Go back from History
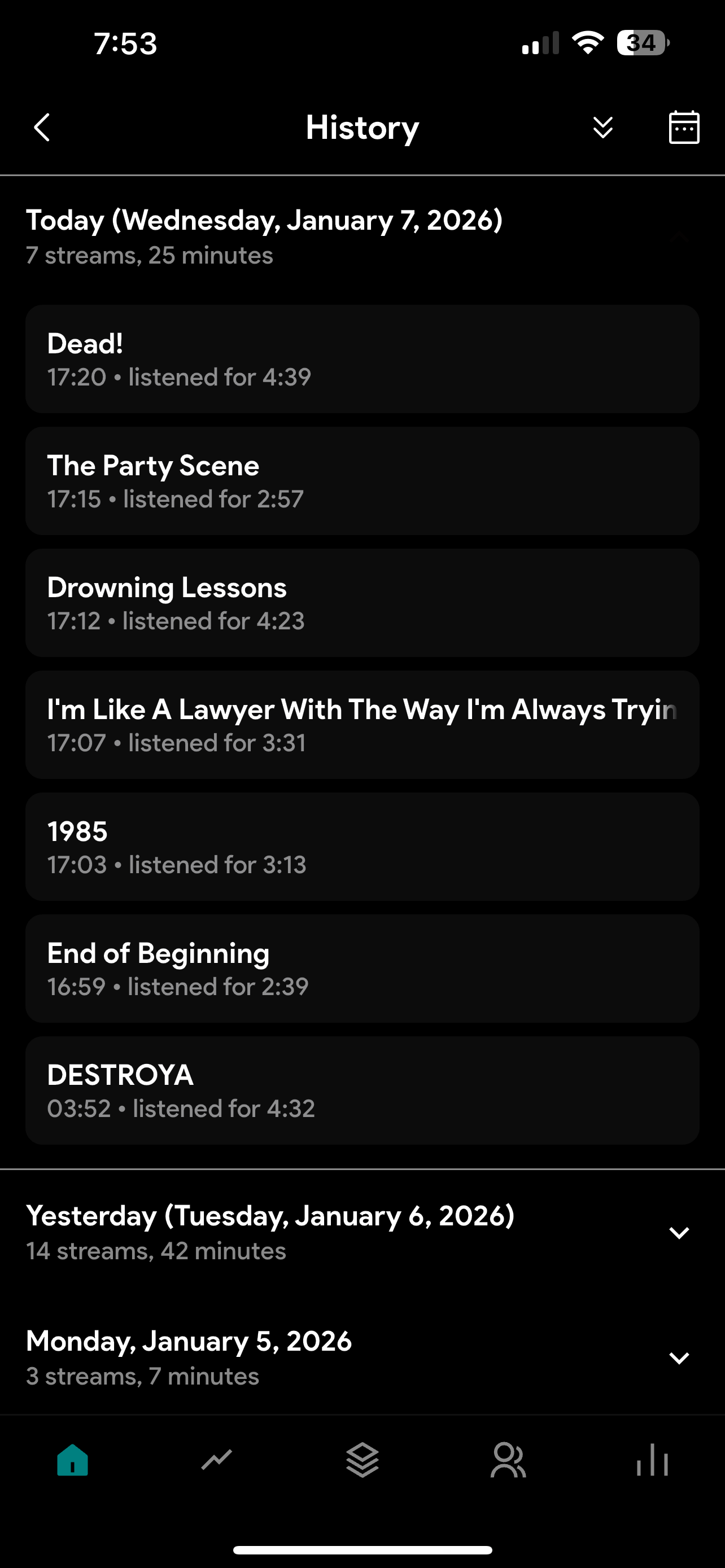This screenshot has width=725, height=1568. [x=42, y=128]
